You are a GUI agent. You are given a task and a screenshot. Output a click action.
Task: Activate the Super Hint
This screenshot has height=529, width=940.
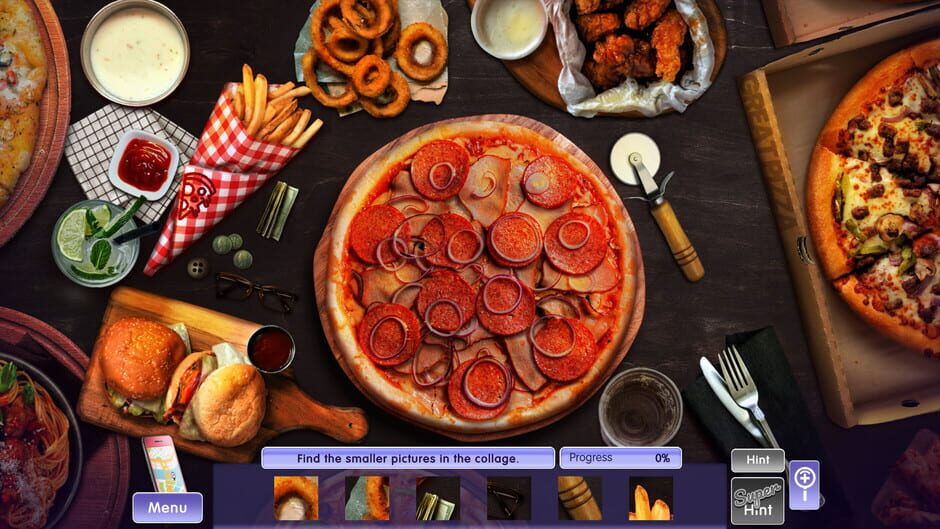click(757, 500)
